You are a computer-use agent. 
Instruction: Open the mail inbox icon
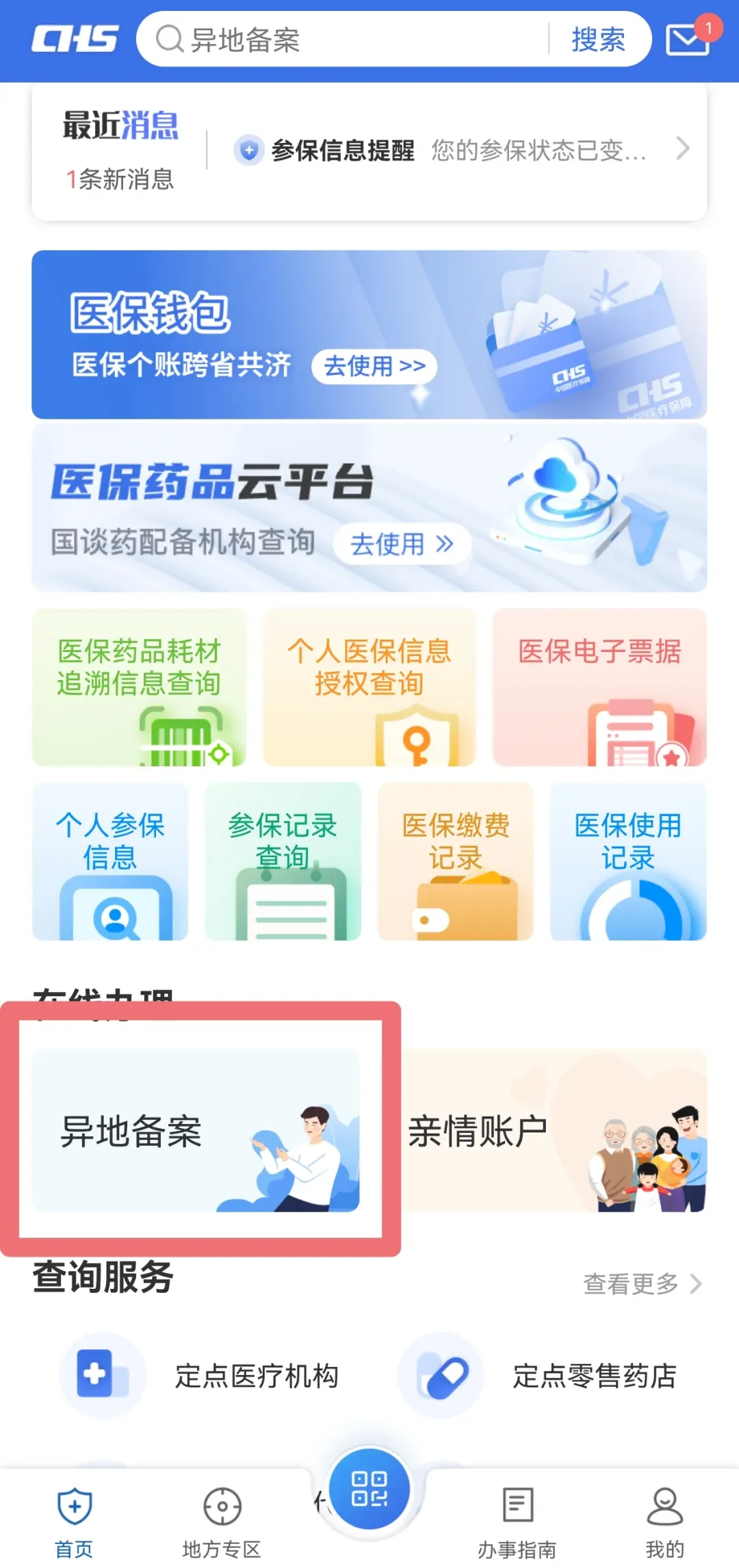688,40
